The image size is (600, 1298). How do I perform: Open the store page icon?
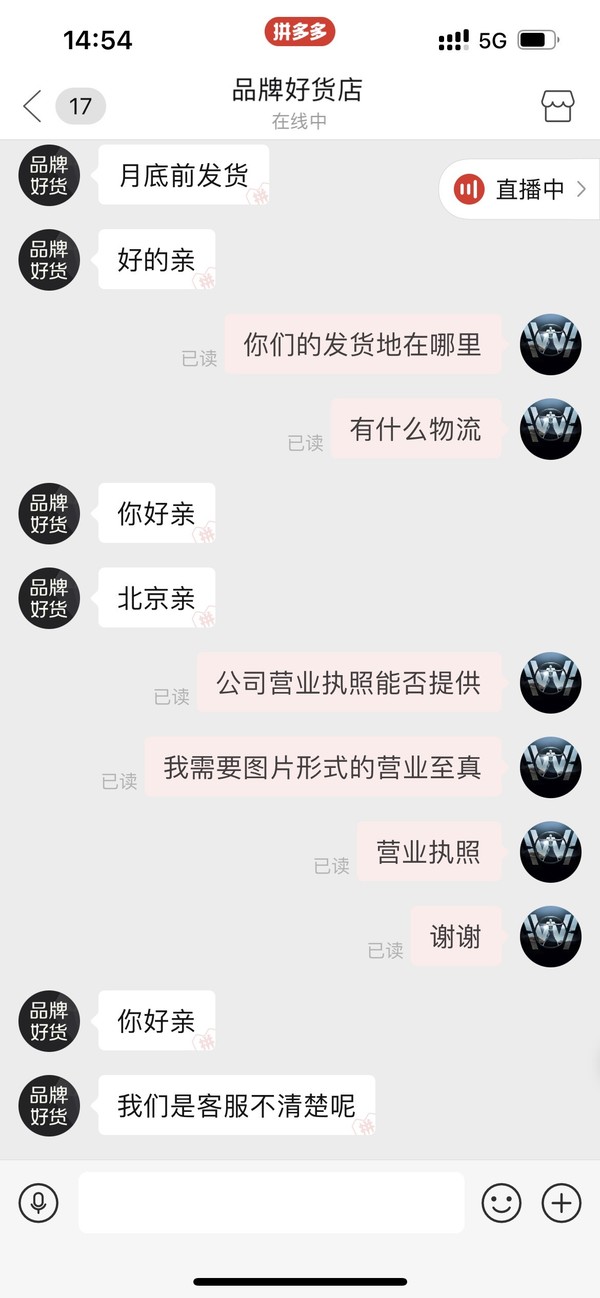pyautogui.click(x=557, y=105)
